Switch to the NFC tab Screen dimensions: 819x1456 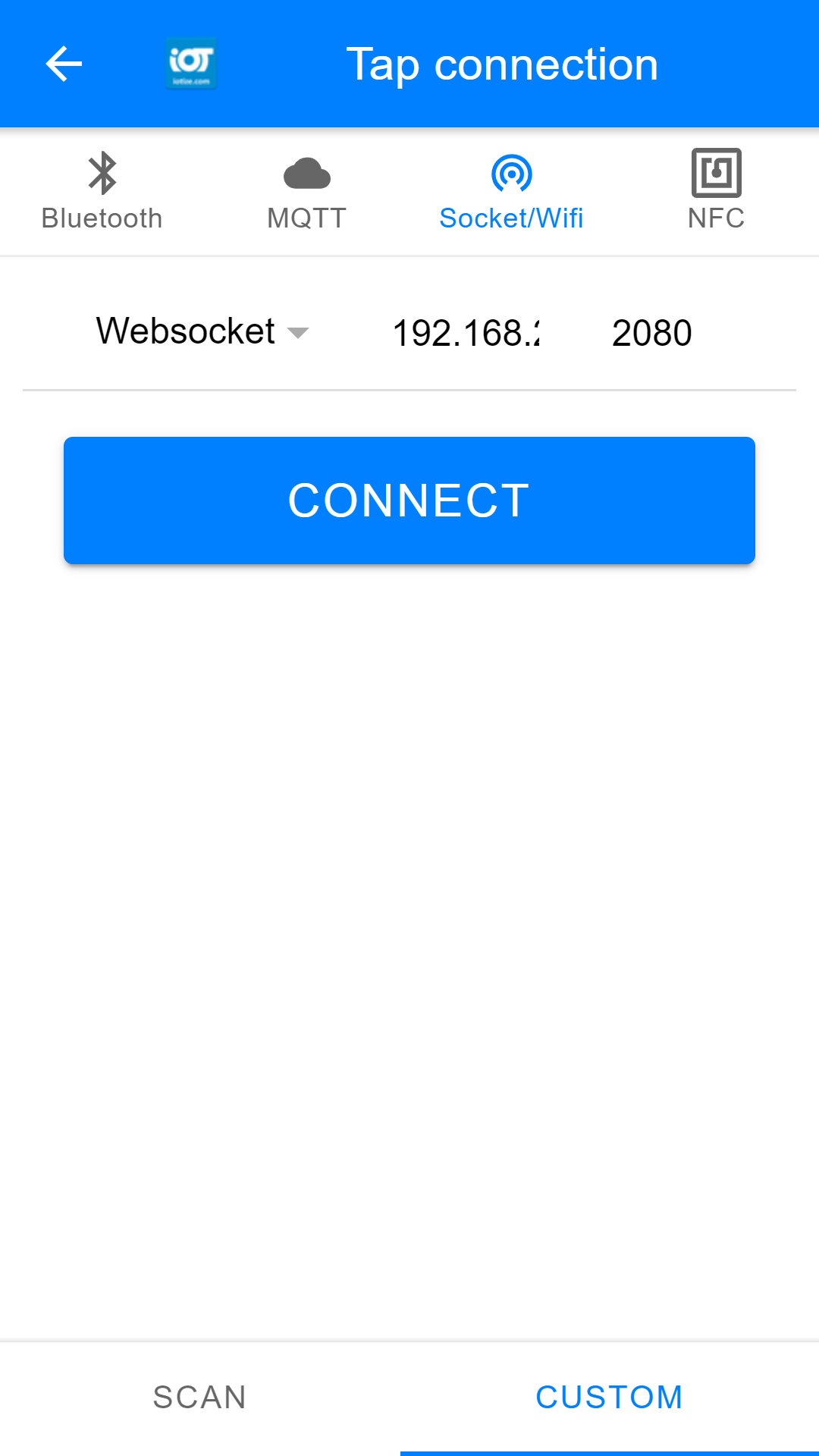[x=717, y=192]
